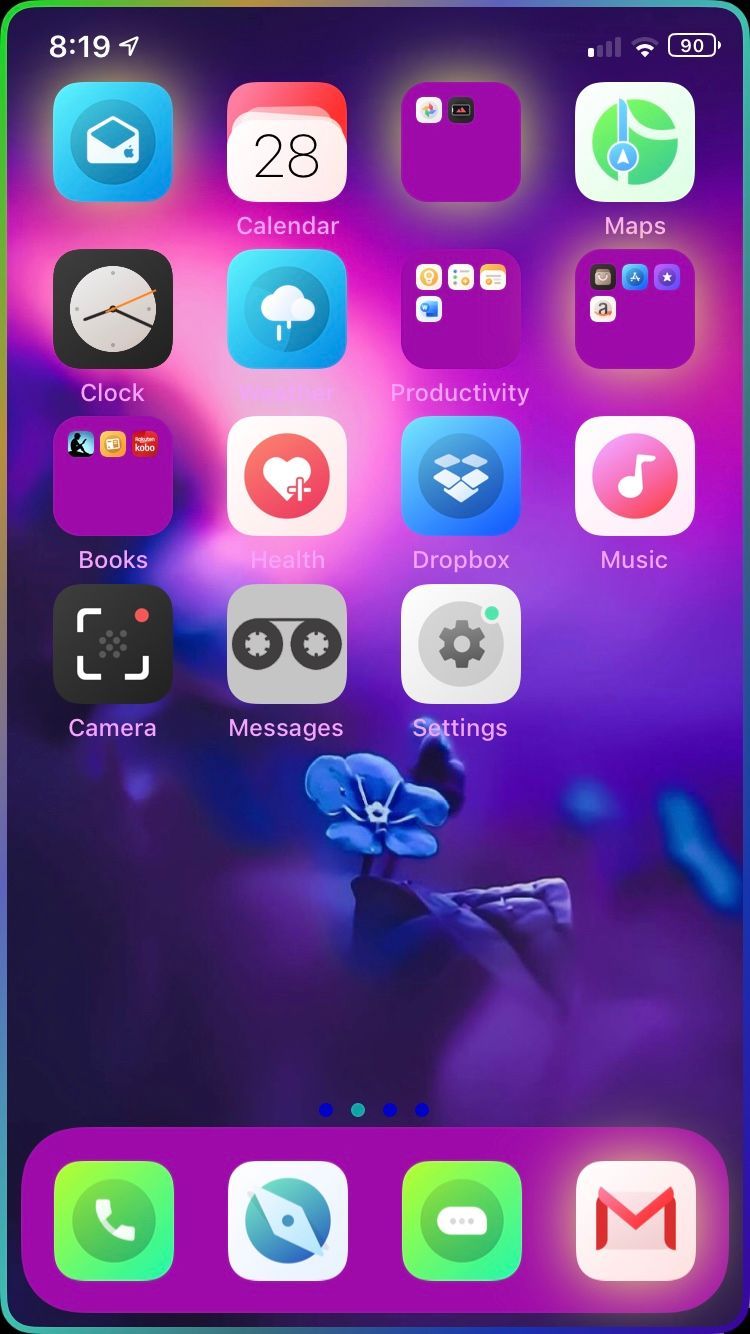The height and width of the screenshot is (1334, 750).
Task: Open the green chat bubble app in dock
Action: [x=462, y=1221]
